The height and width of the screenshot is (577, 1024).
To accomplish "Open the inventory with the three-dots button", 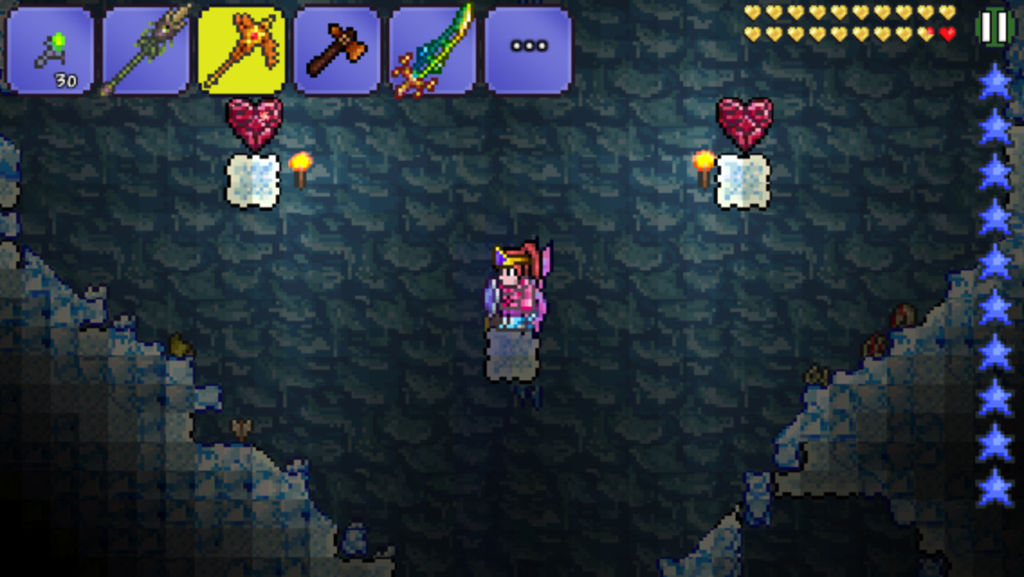I will (528, 50).
